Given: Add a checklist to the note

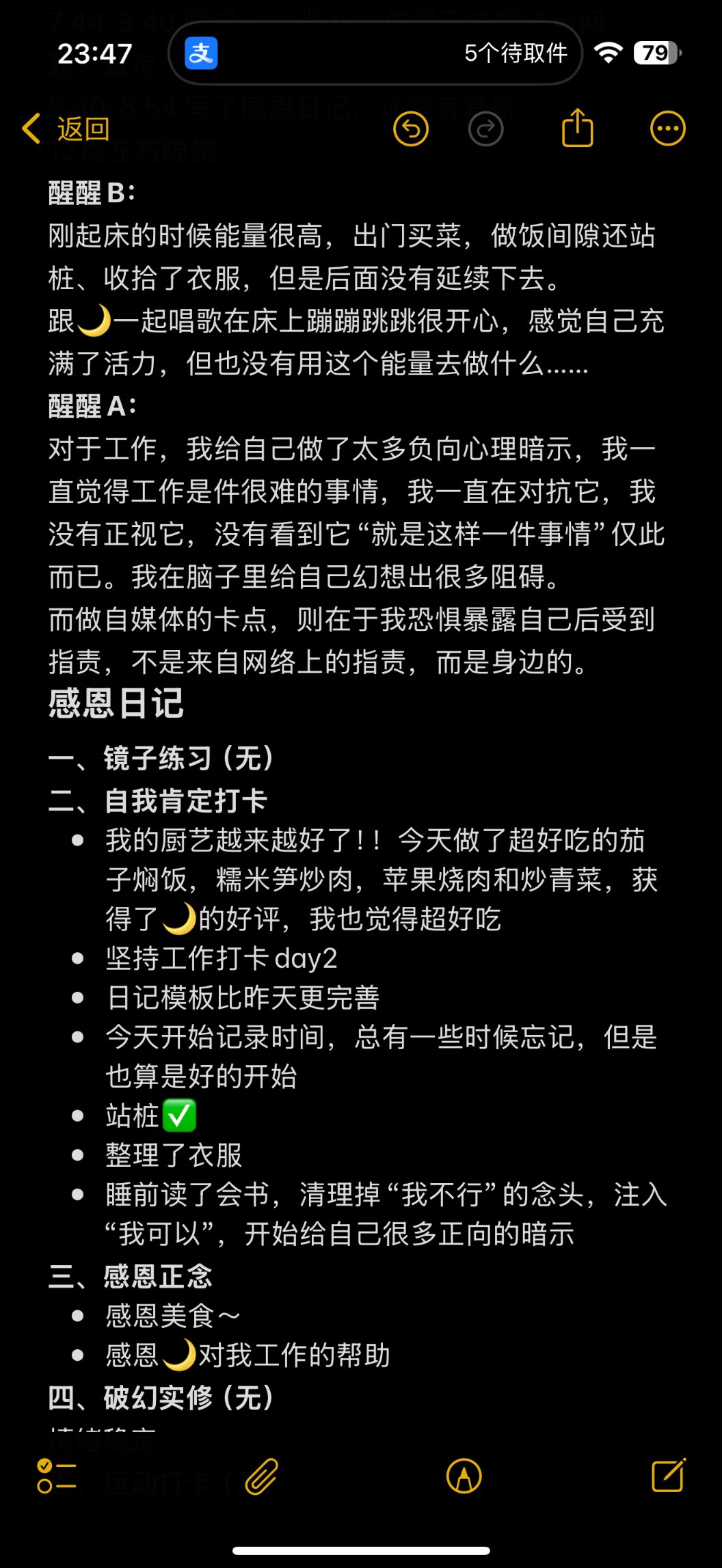Looking at the screenshot, I should 56,1476.
